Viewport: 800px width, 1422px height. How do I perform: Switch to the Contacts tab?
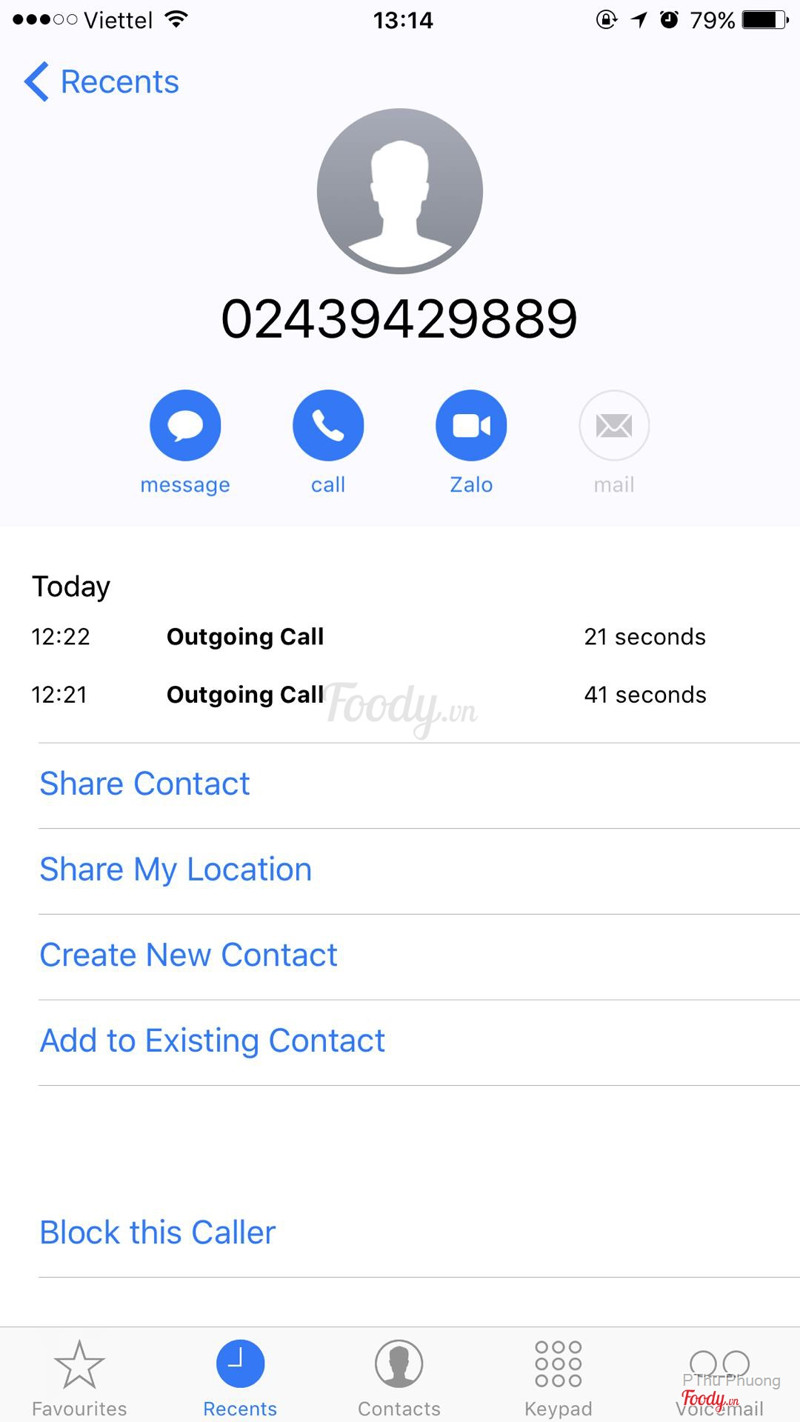tap(399, 1378)
